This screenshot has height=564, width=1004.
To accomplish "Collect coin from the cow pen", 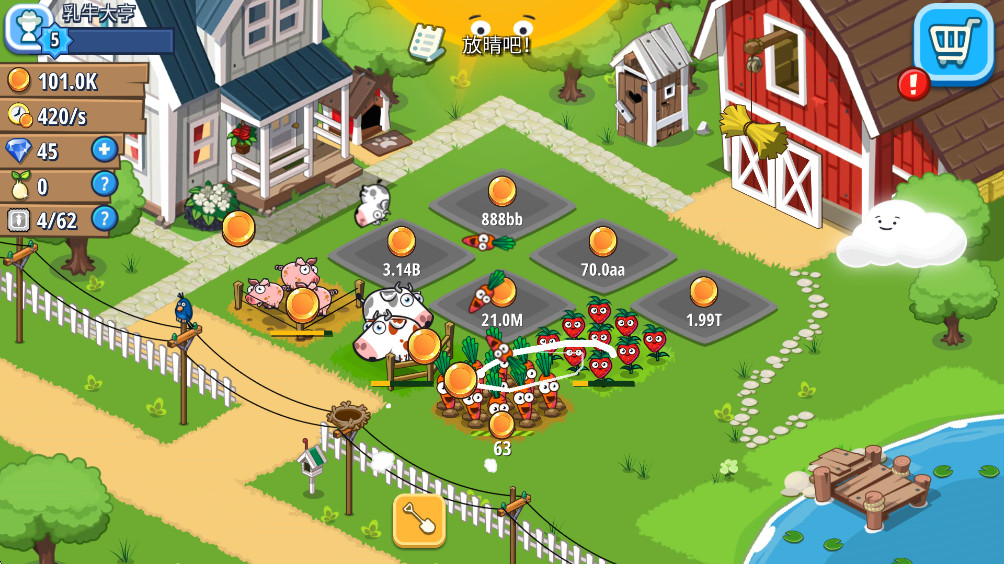I will tap(424, 346).
